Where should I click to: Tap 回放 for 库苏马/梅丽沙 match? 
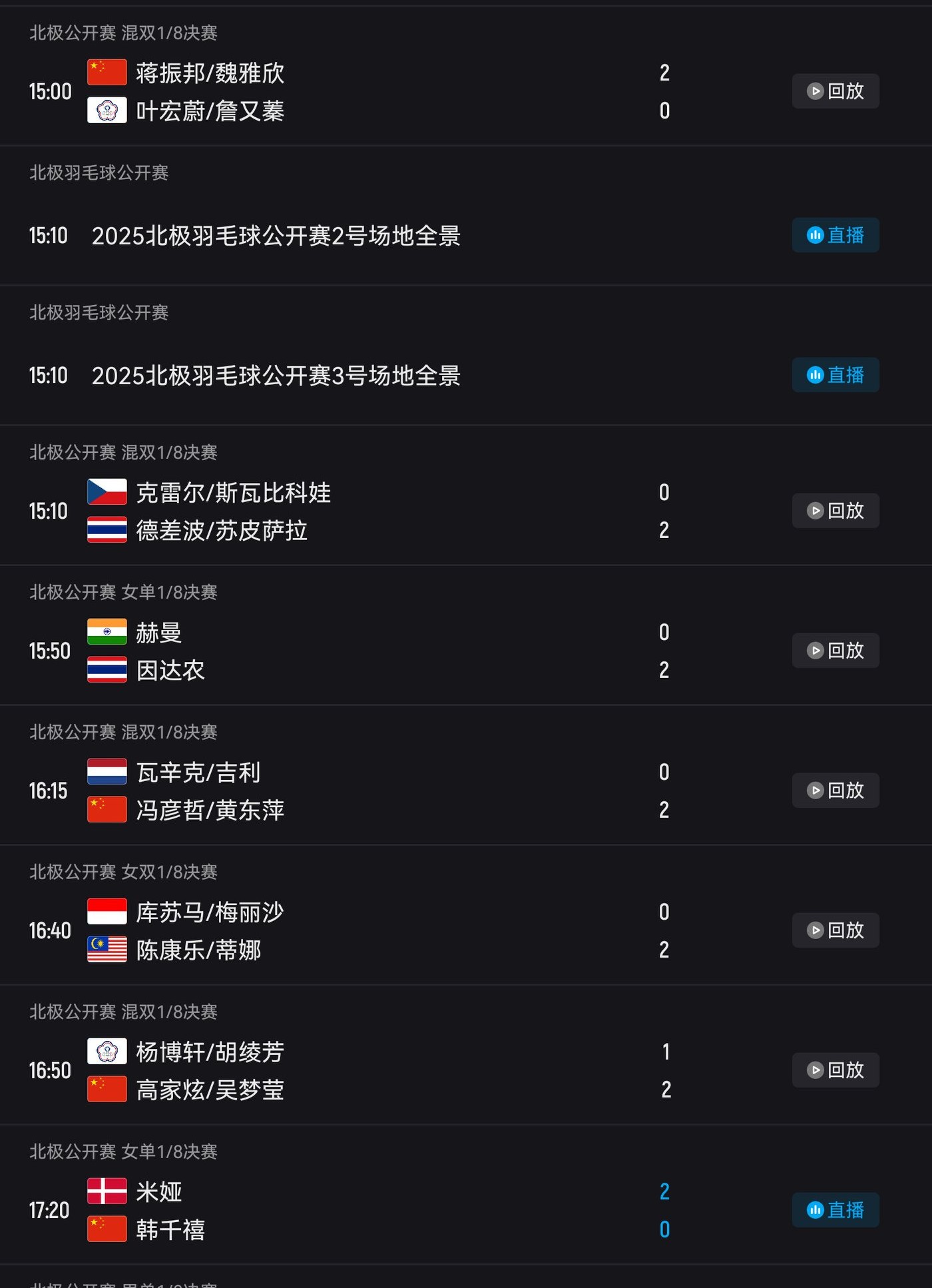point(835,930)
